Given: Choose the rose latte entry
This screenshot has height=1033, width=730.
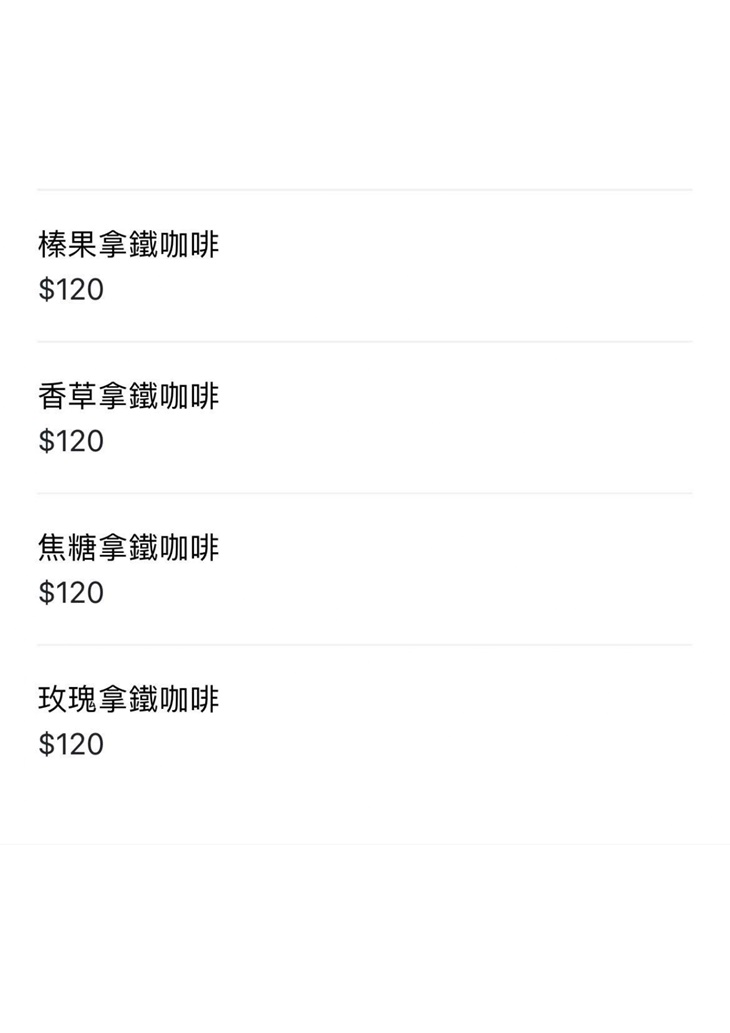Looking at the screenshot, I should tap(127, 699).
